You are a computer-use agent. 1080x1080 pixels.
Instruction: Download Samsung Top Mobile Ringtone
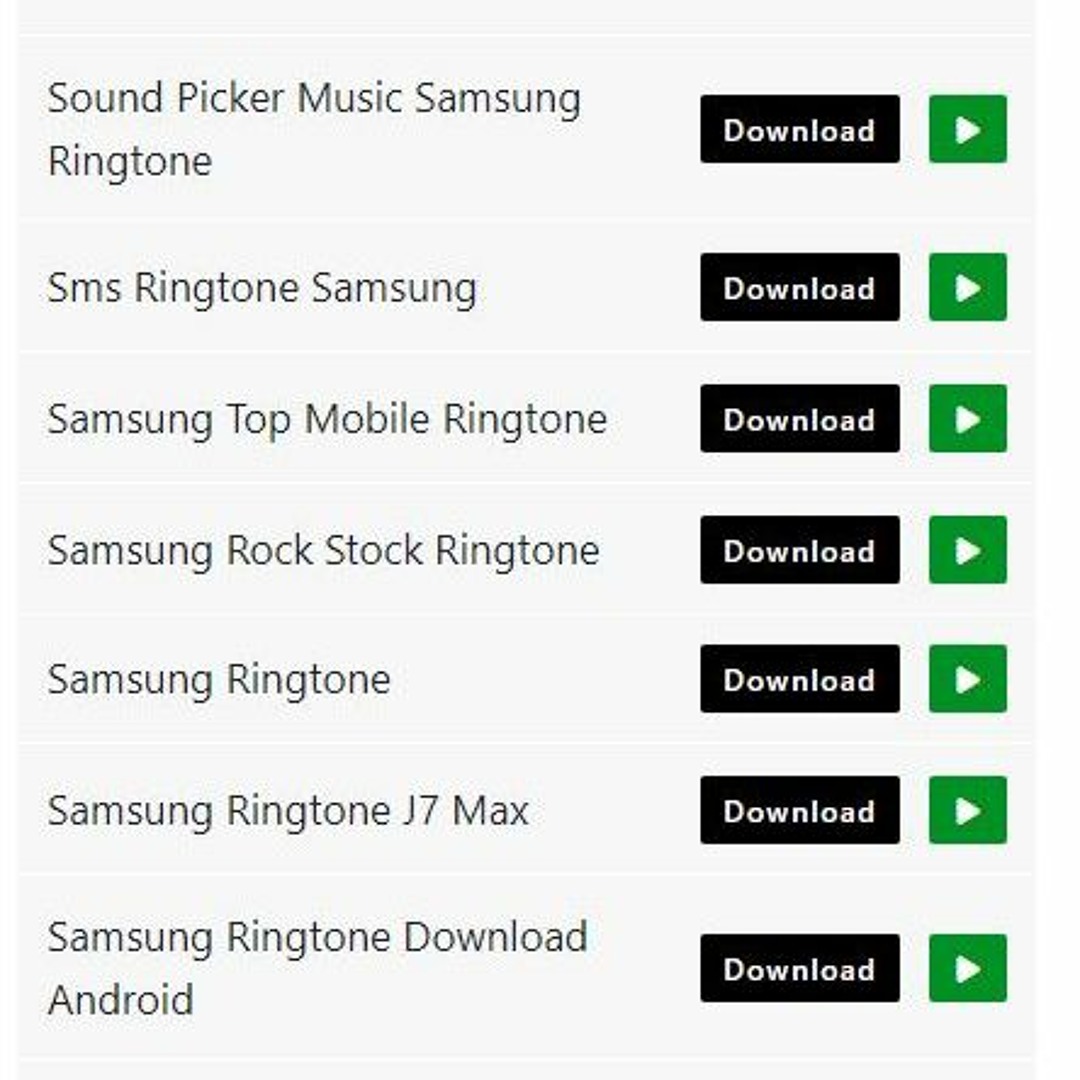799,418
